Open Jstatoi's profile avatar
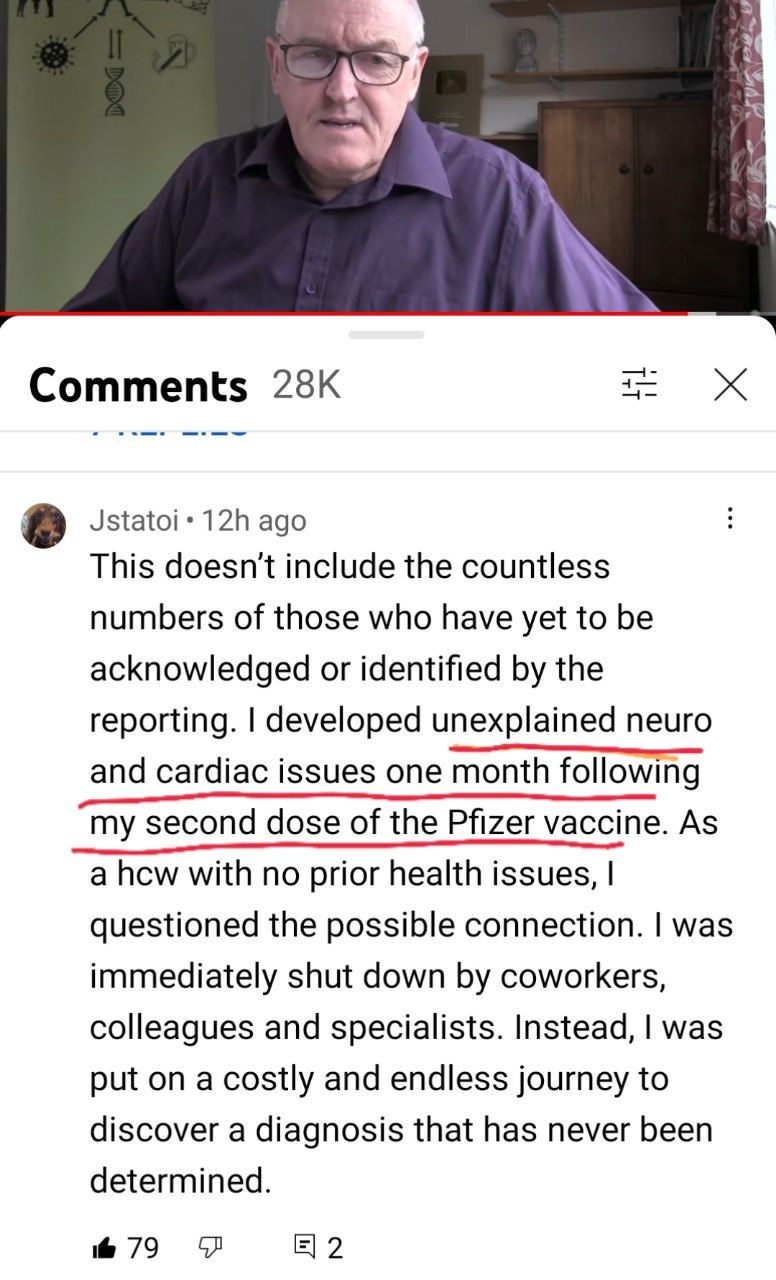Image resolution: width=776 pixels, height=1280 pixels. click(x=44, y=525)
